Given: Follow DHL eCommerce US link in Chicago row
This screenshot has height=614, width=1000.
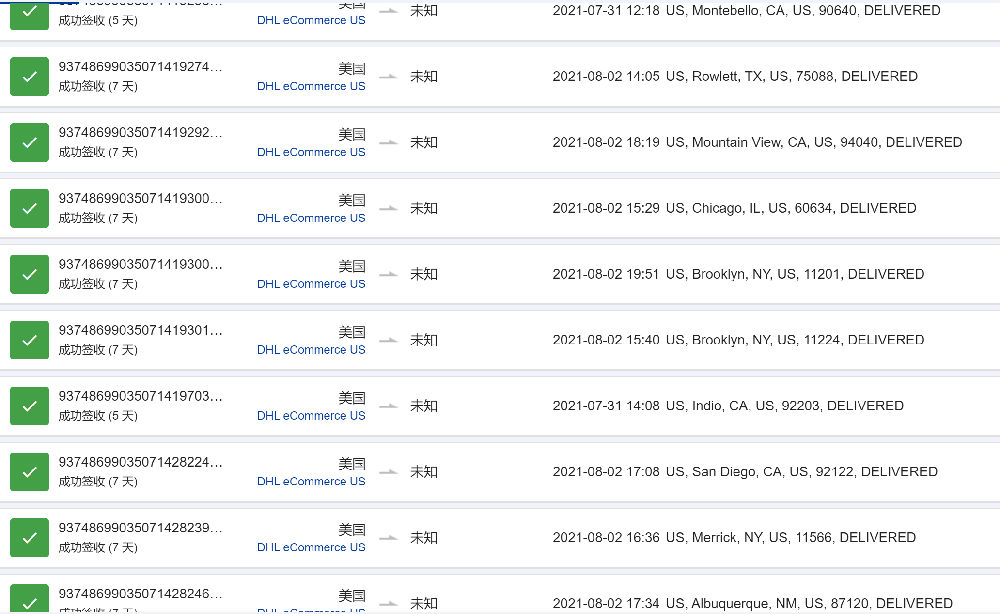Looking at the screenshot, I should click(311, 218).
